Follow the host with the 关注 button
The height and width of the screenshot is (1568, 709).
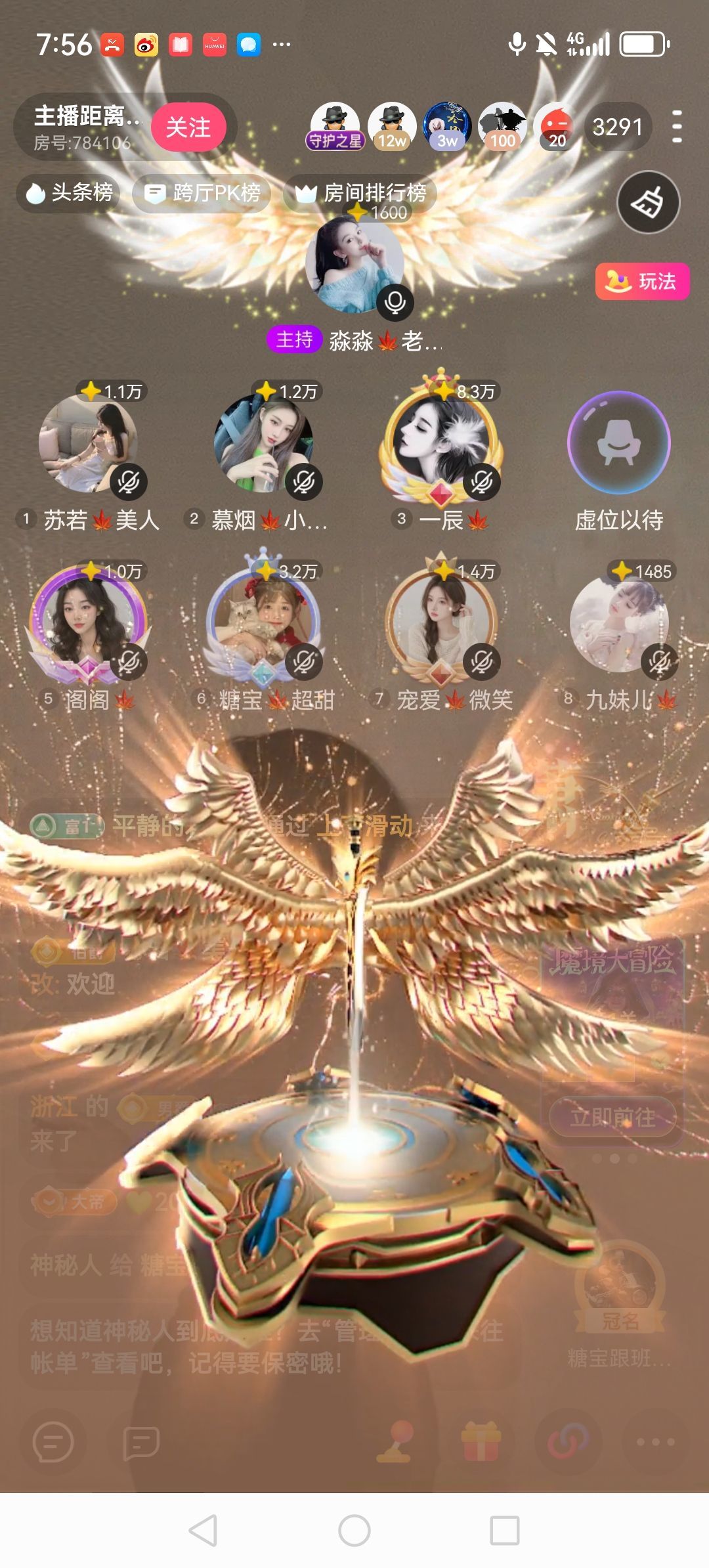(x=188, y=127)
